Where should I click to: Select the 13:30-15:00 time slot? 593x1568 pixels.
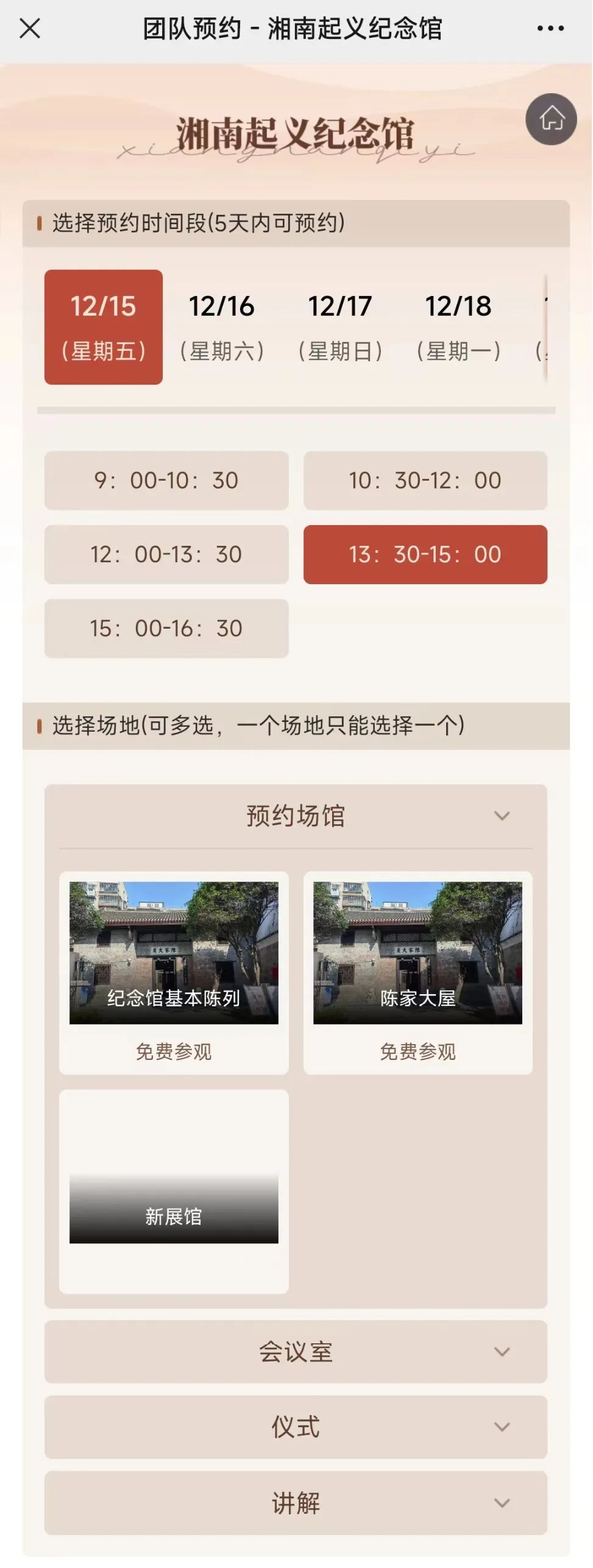coord(425,554)
